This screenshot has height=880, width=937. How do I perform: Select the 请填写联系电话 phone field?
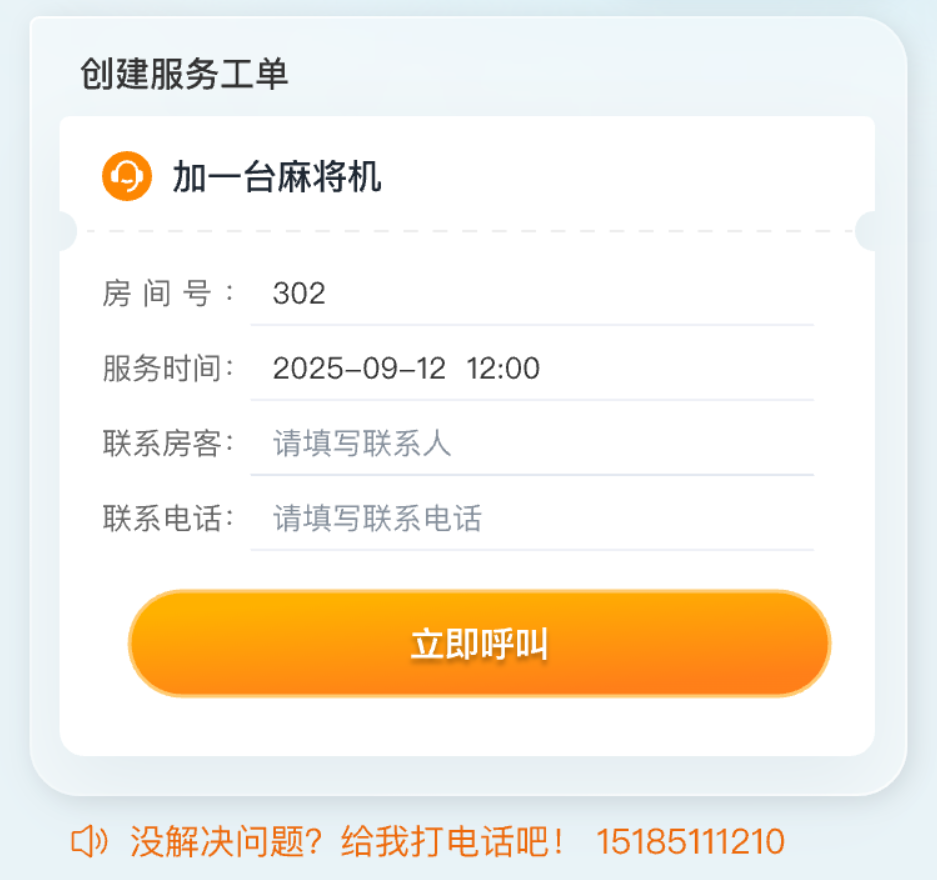pos(530,519)
